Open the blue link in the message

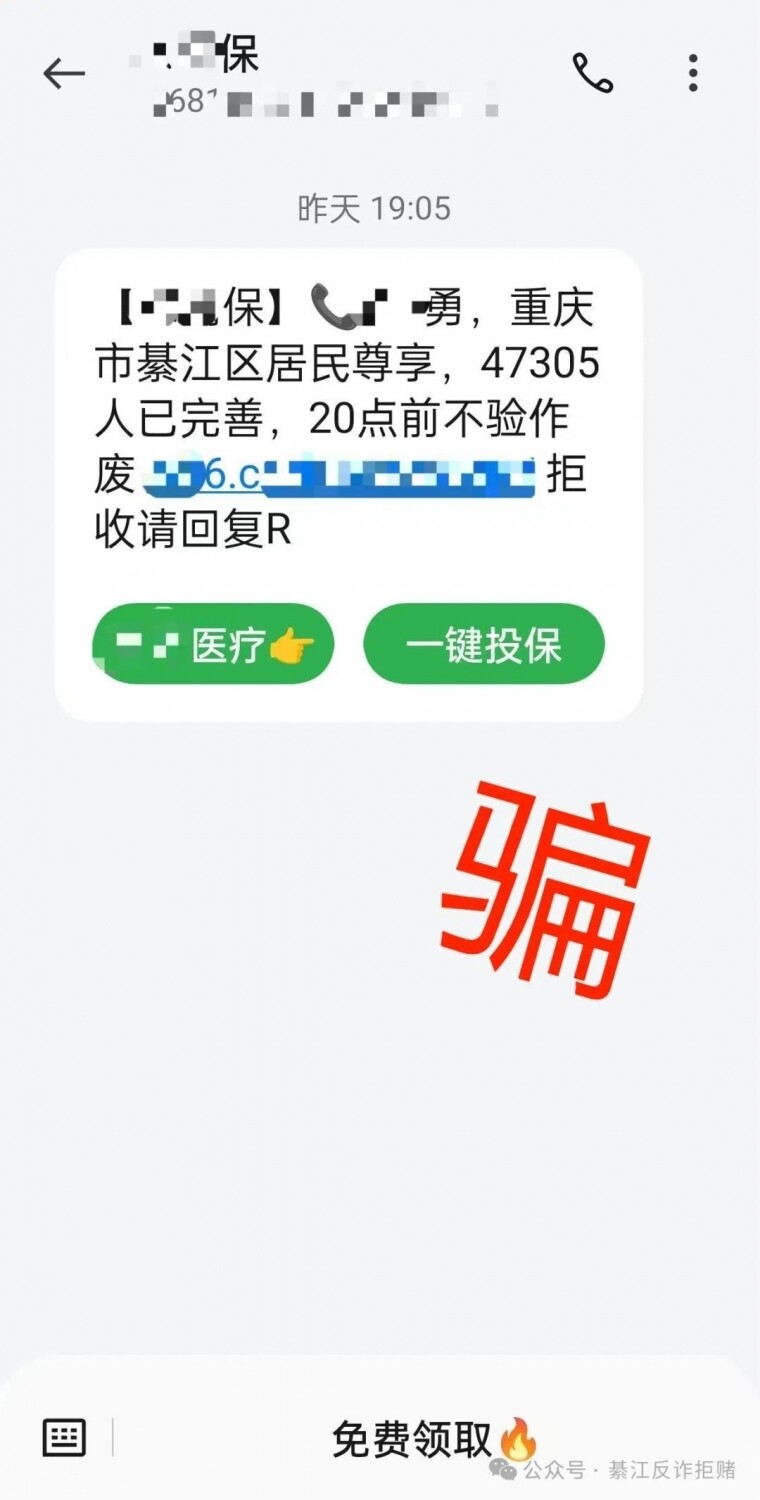(338, 476)
